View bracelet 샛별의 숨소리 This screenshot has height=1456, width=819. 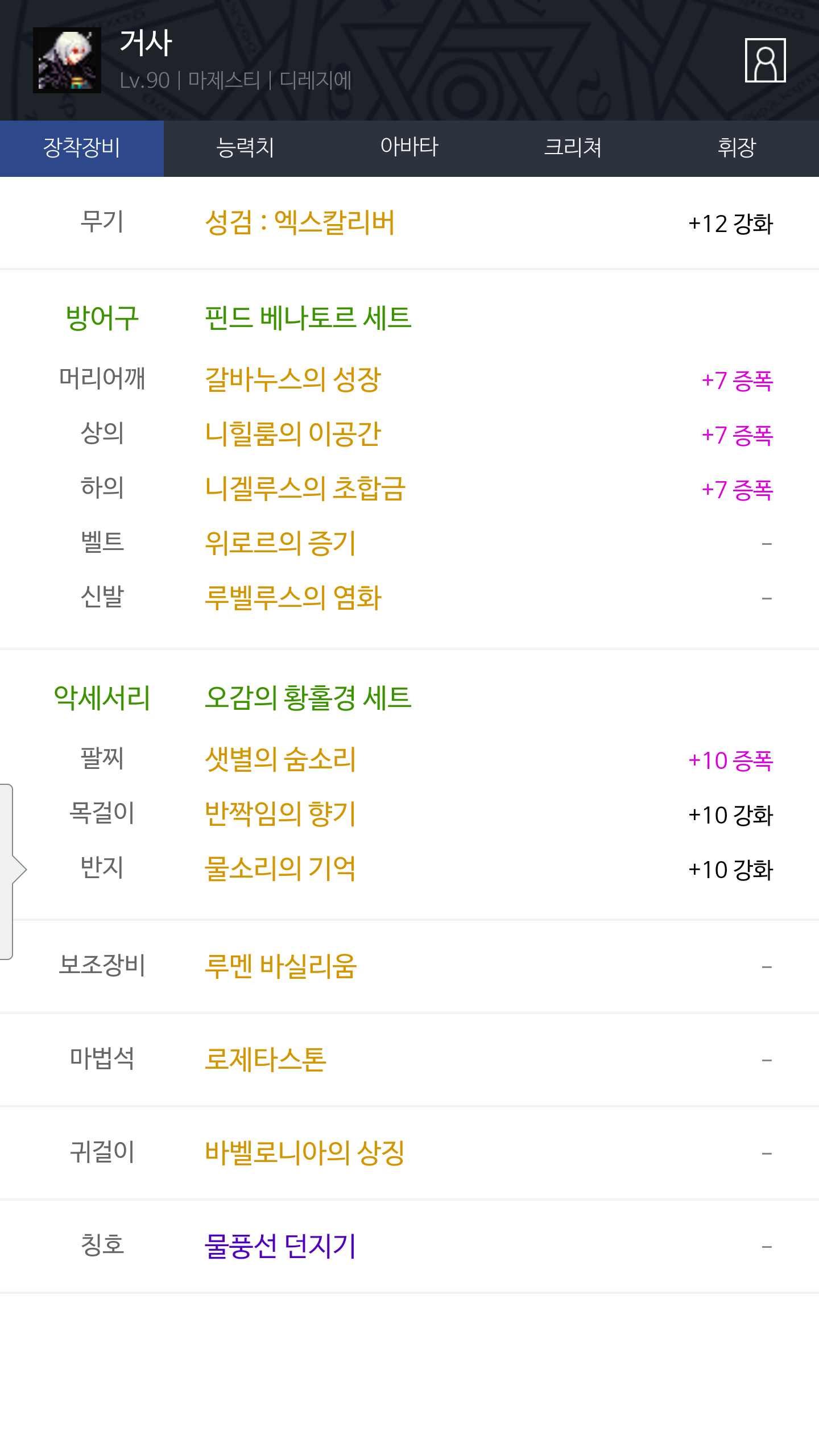pyautogui.click(x=280, y=759)
